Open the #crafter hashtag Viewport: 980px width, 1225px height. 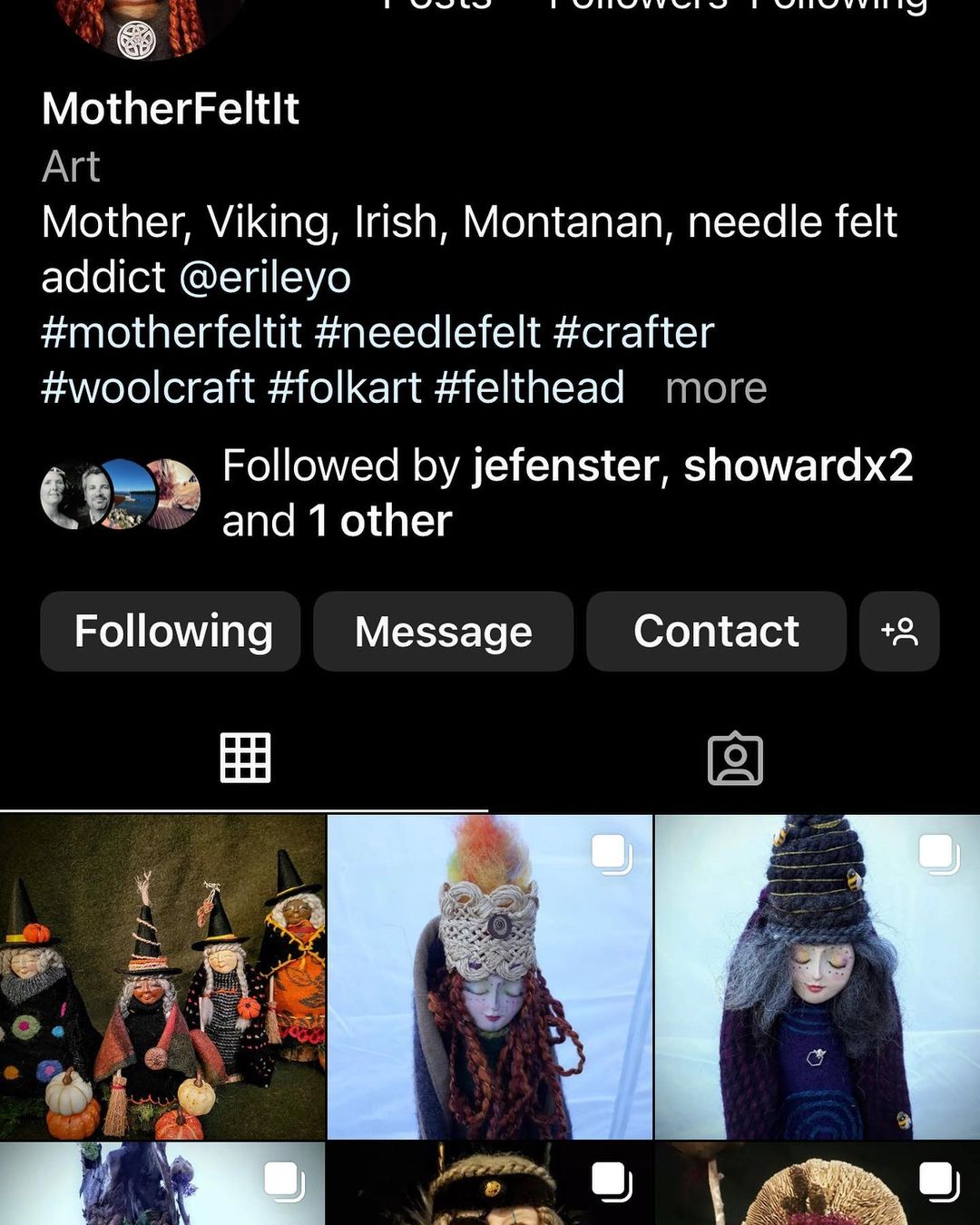click(x=633, y=333)
